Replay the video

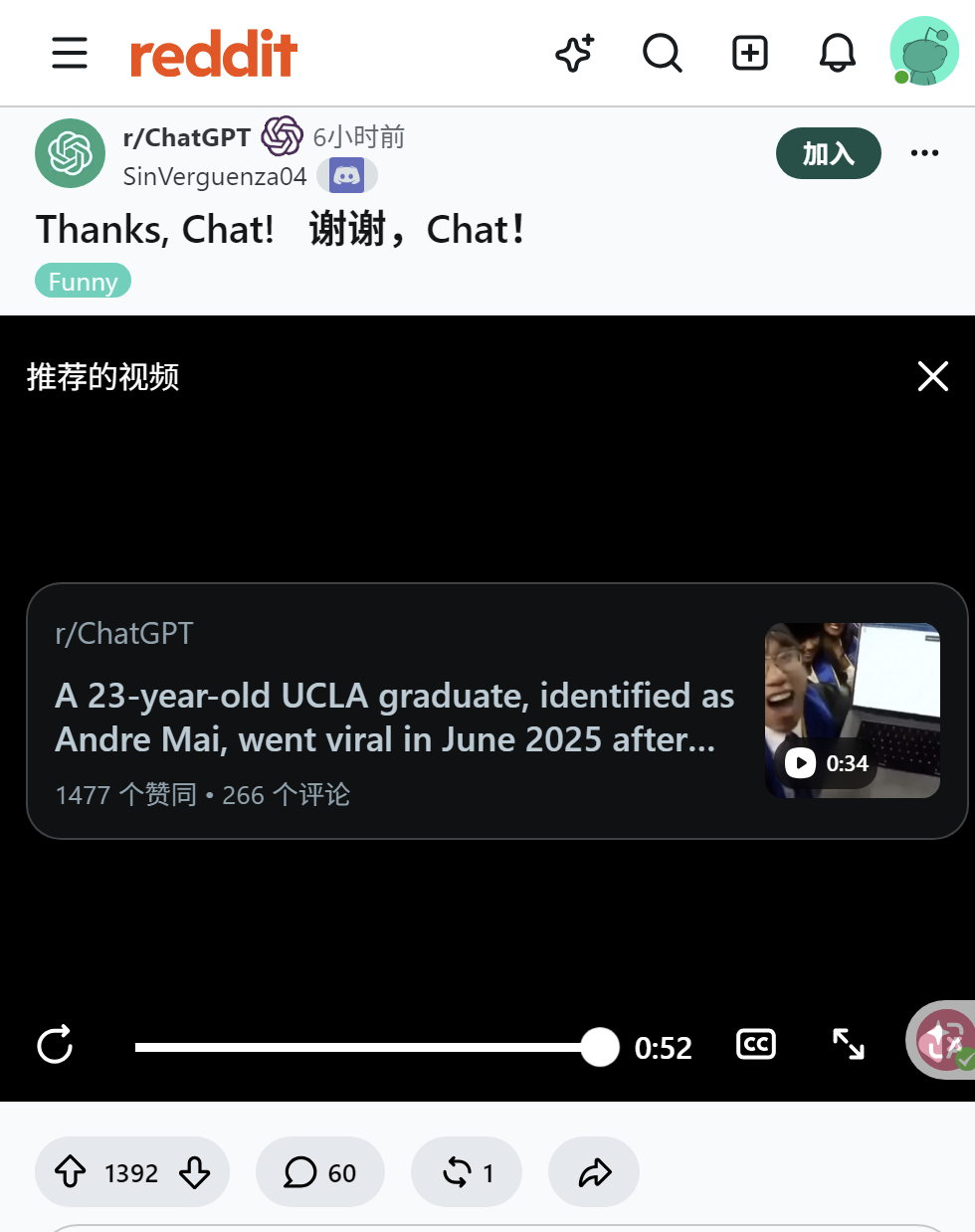pyautogui.click(x=55, y=1045)
